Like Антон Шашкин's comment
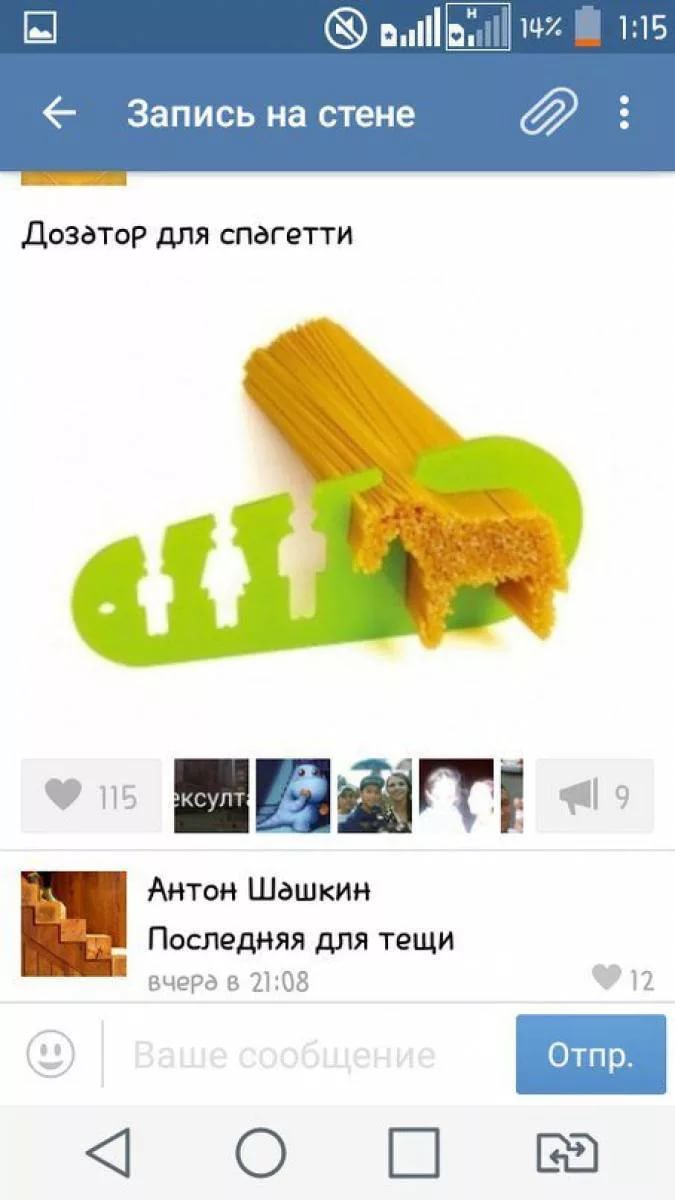This screenshot has height=1200, width=675. [622, 978]
